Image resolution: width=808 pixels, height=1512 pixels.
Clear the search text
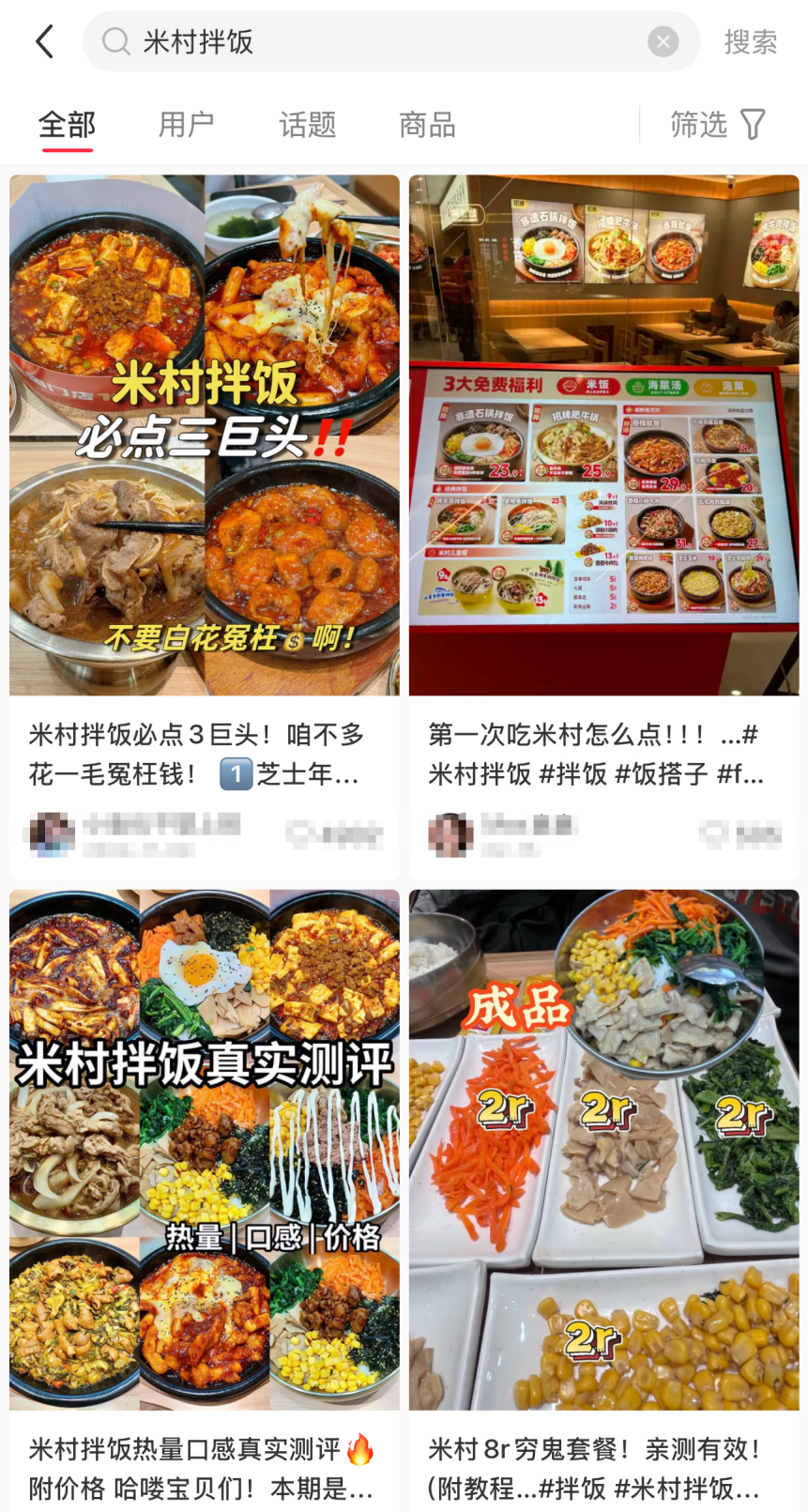663,42
